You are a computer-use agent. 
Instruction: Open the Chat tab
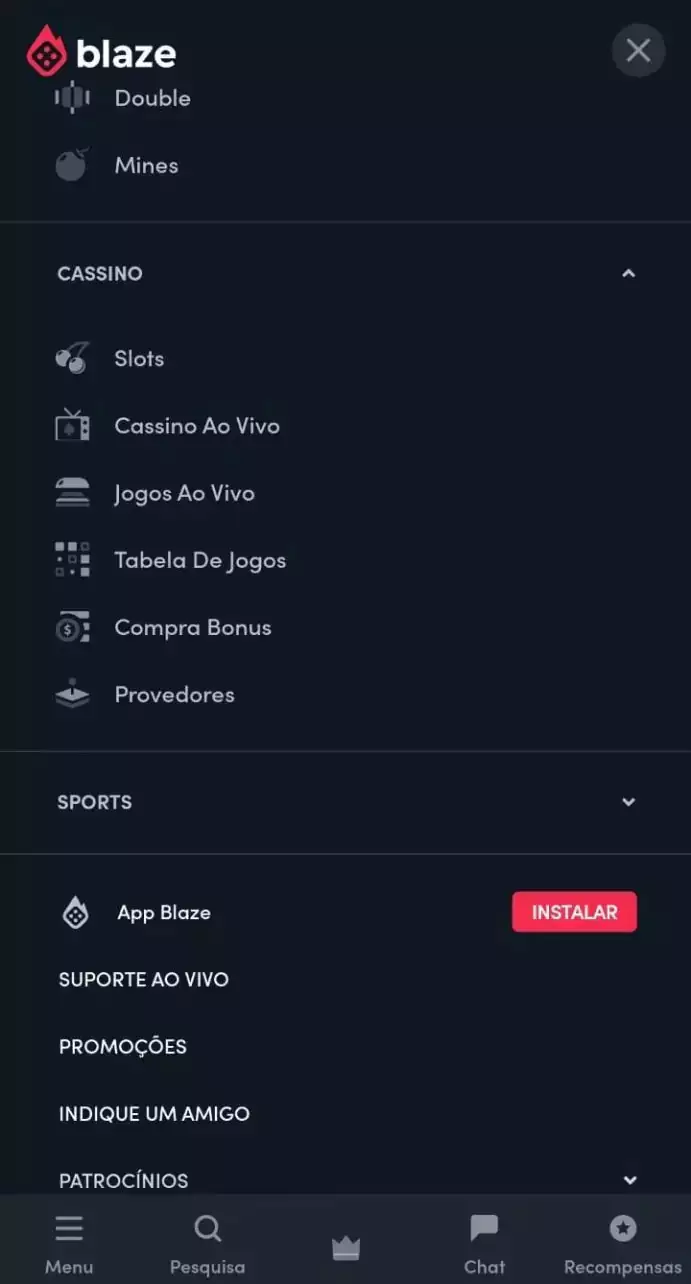[484, 1244]
